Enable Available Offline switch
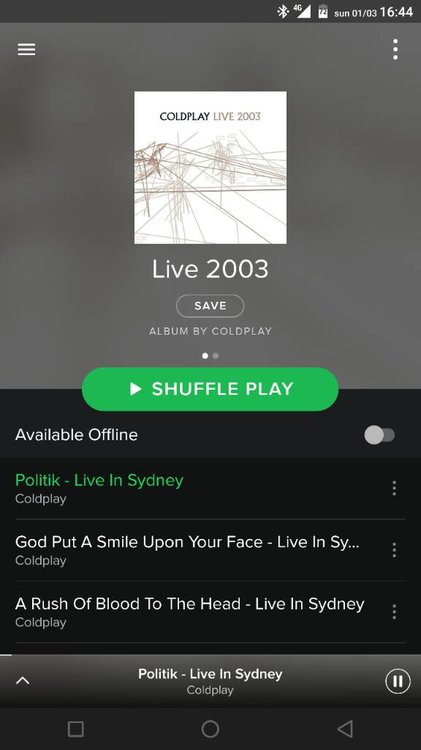 coord(379,435)
